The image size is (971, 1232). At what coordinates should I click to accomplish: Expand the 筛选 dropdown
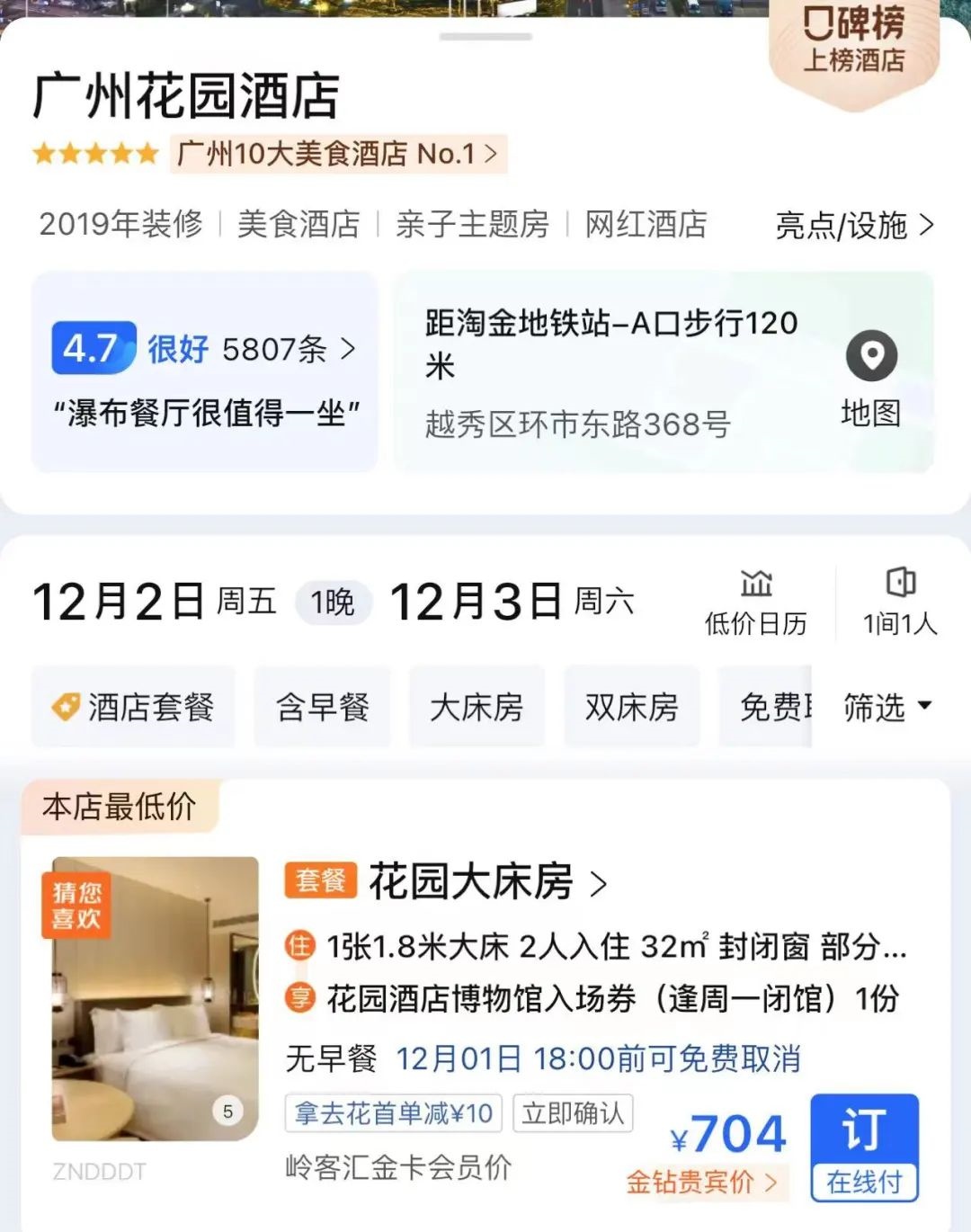click(x=886, y=707)
